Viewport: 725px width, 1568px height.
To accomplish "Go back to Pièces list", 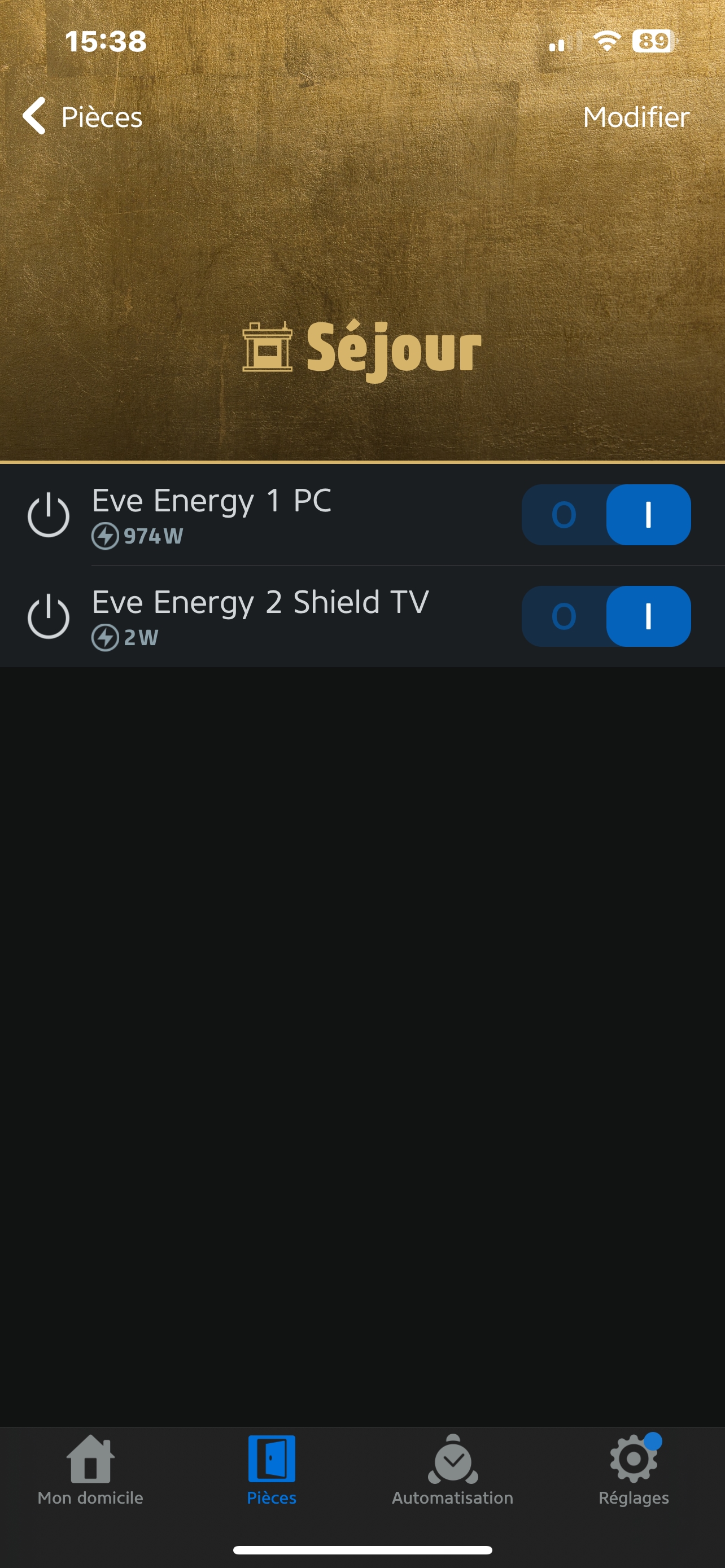I will (x=82, y=116).
